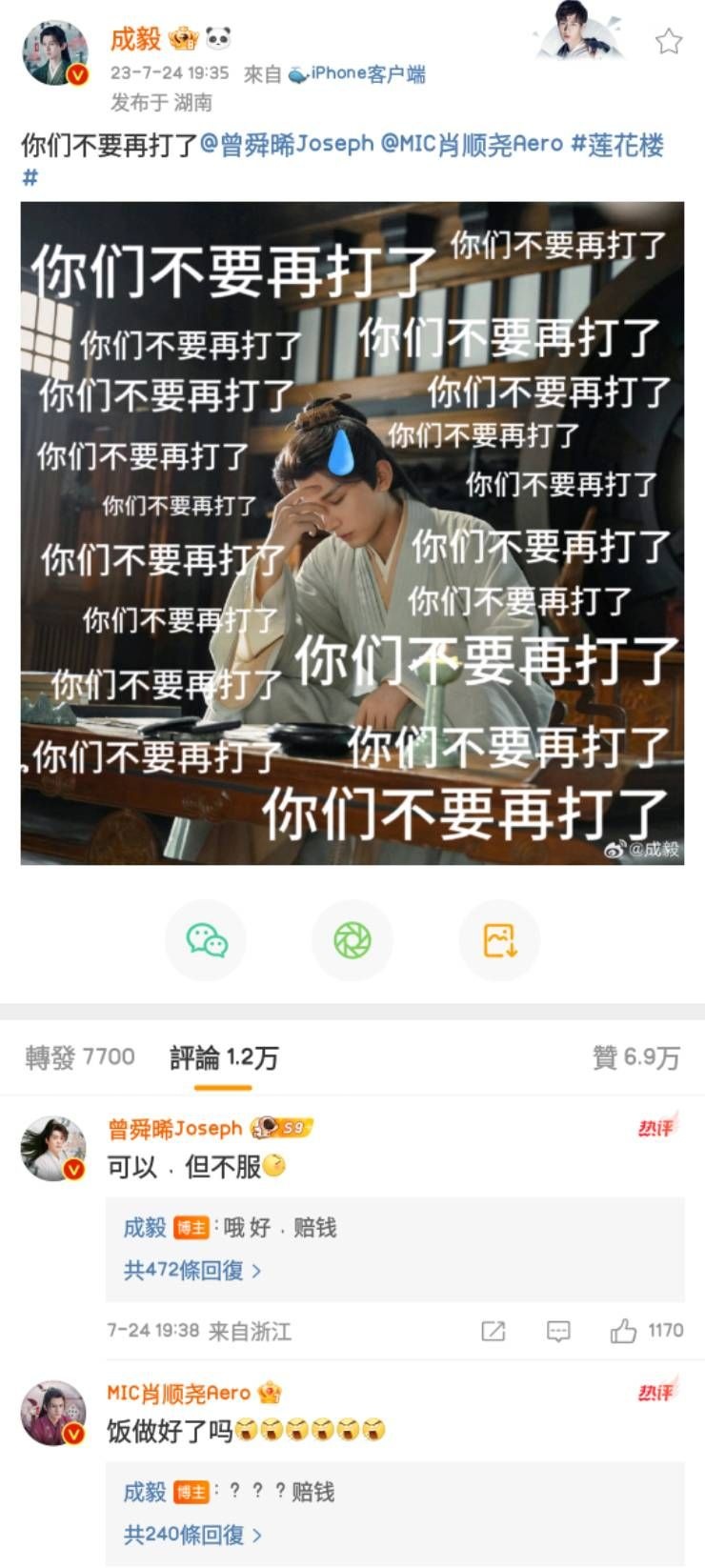705x1568 pixels.
Task: View the 你们不要再打了 post image
Action: coord(352,533)
